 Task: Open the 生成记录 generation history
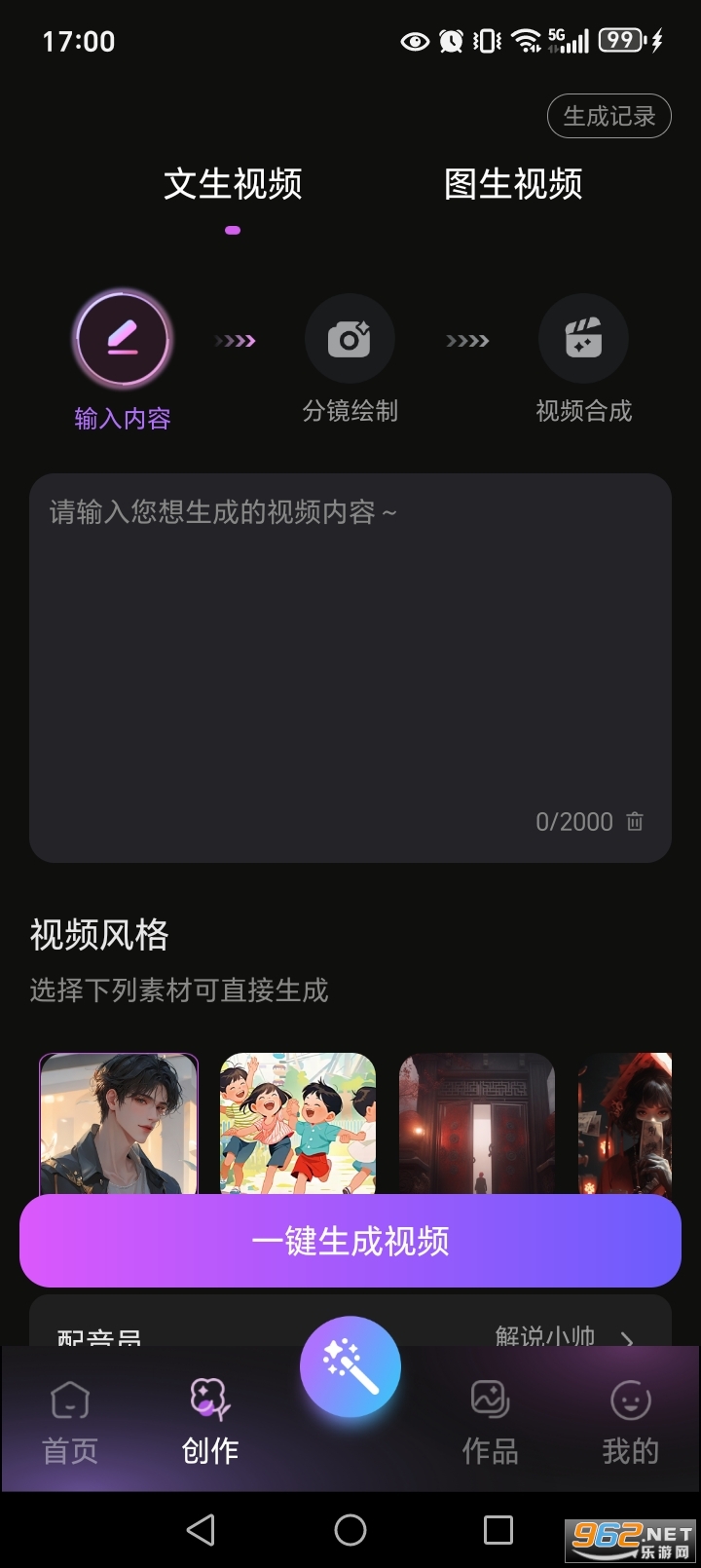609,117
